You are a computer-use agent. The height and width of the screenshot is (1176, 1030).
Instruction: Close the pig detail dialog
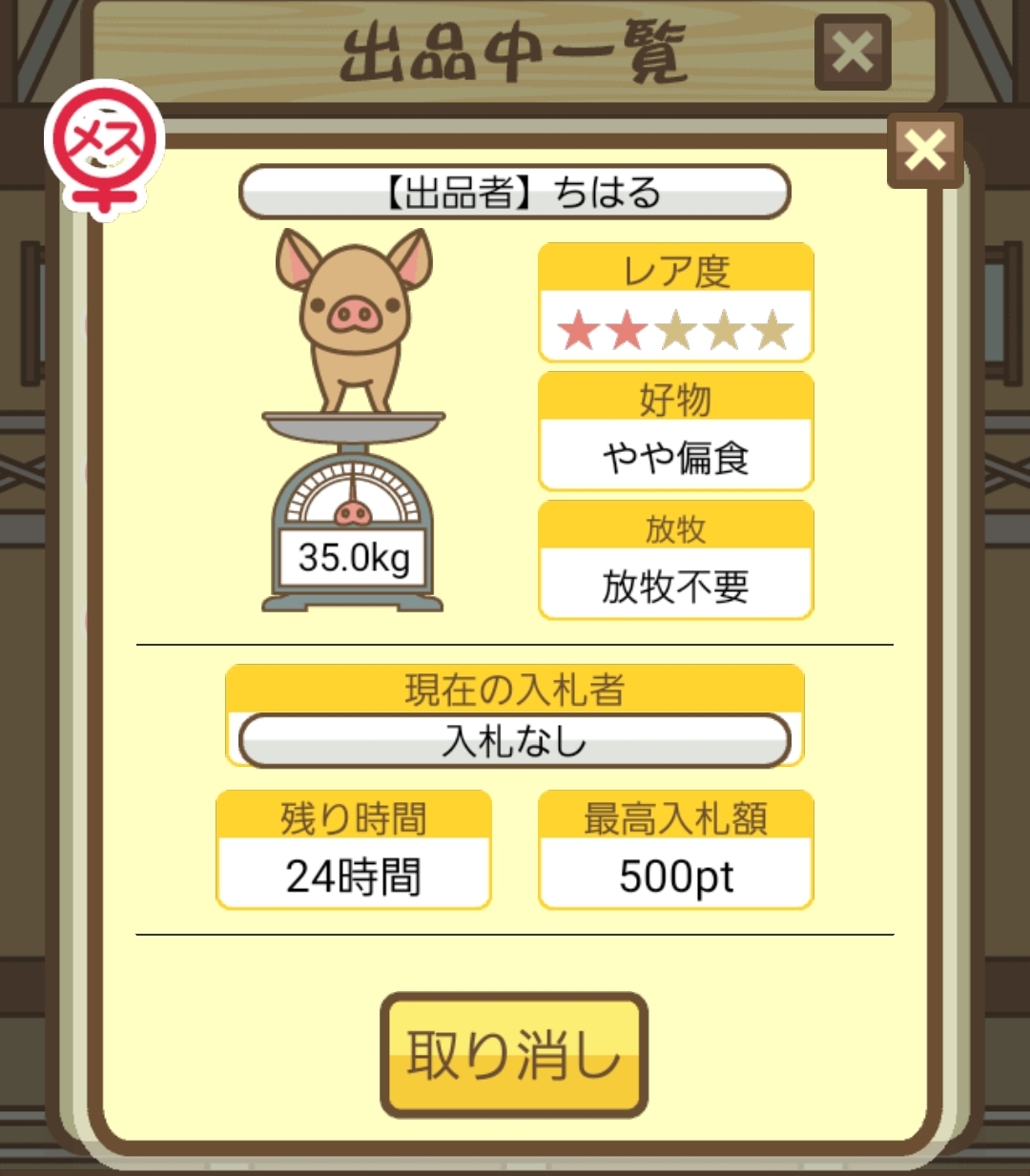[x=924, y=150]
